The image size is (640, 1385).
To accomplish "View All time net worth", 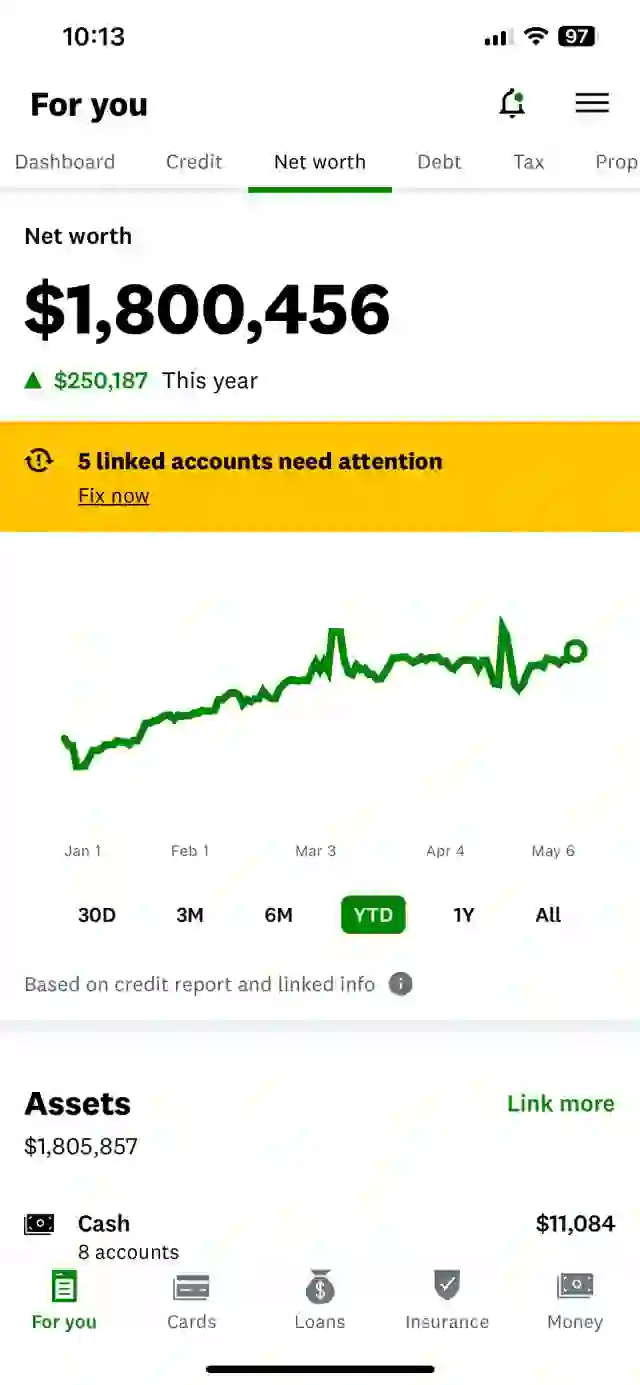I will (x=548, y=915).
